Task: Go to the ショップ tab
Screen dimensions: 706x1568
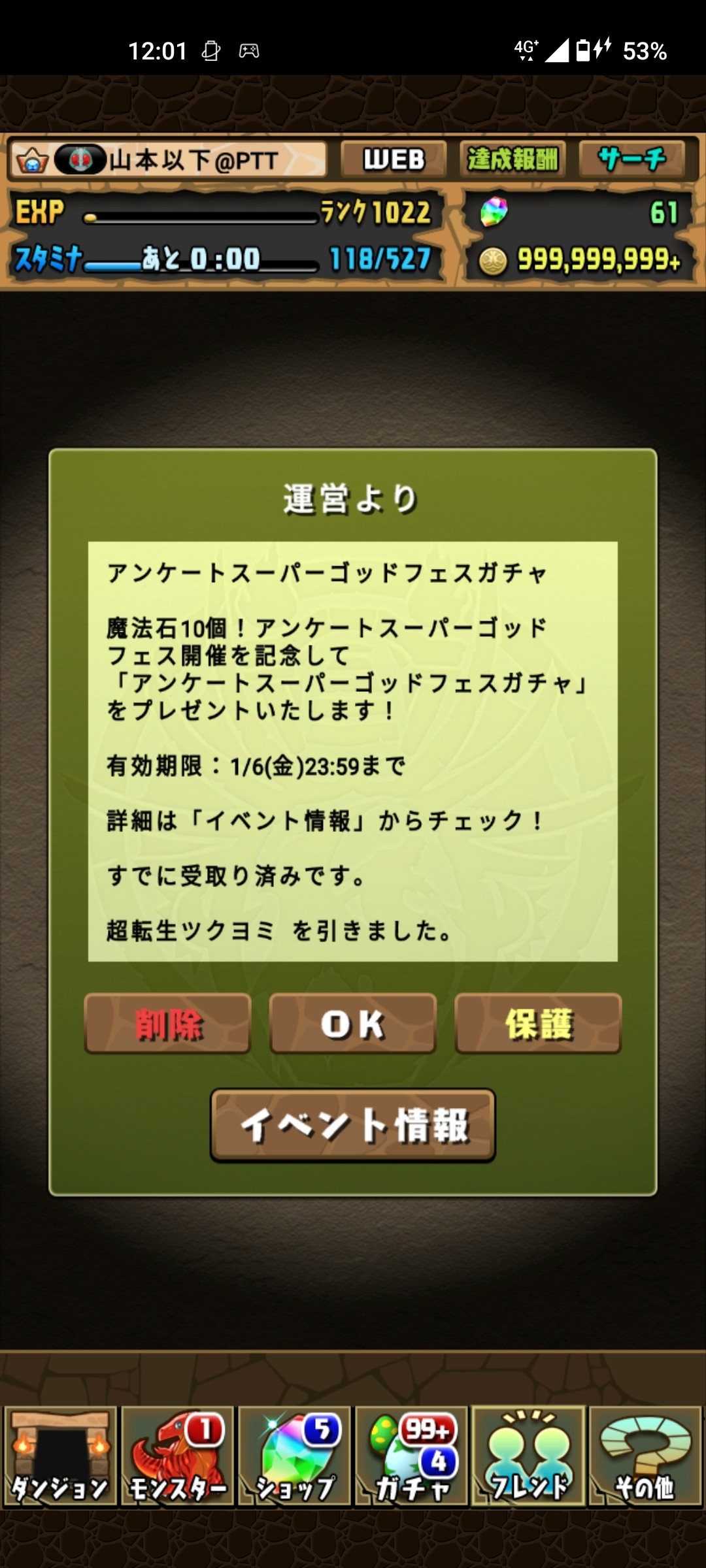Action: [x=294, y=1456]
